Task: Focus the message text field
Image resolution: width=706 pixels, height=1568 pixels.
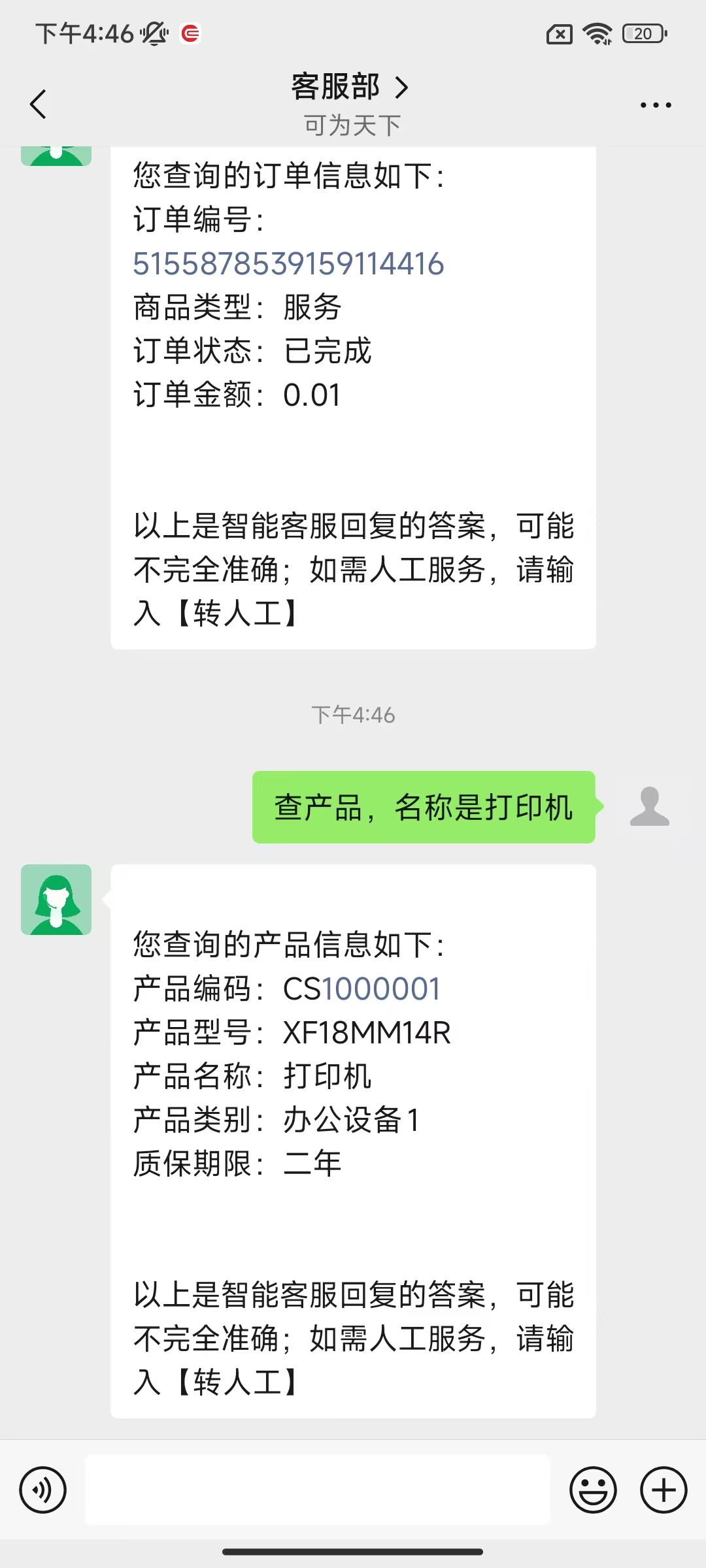Action: coord(318,1490)
